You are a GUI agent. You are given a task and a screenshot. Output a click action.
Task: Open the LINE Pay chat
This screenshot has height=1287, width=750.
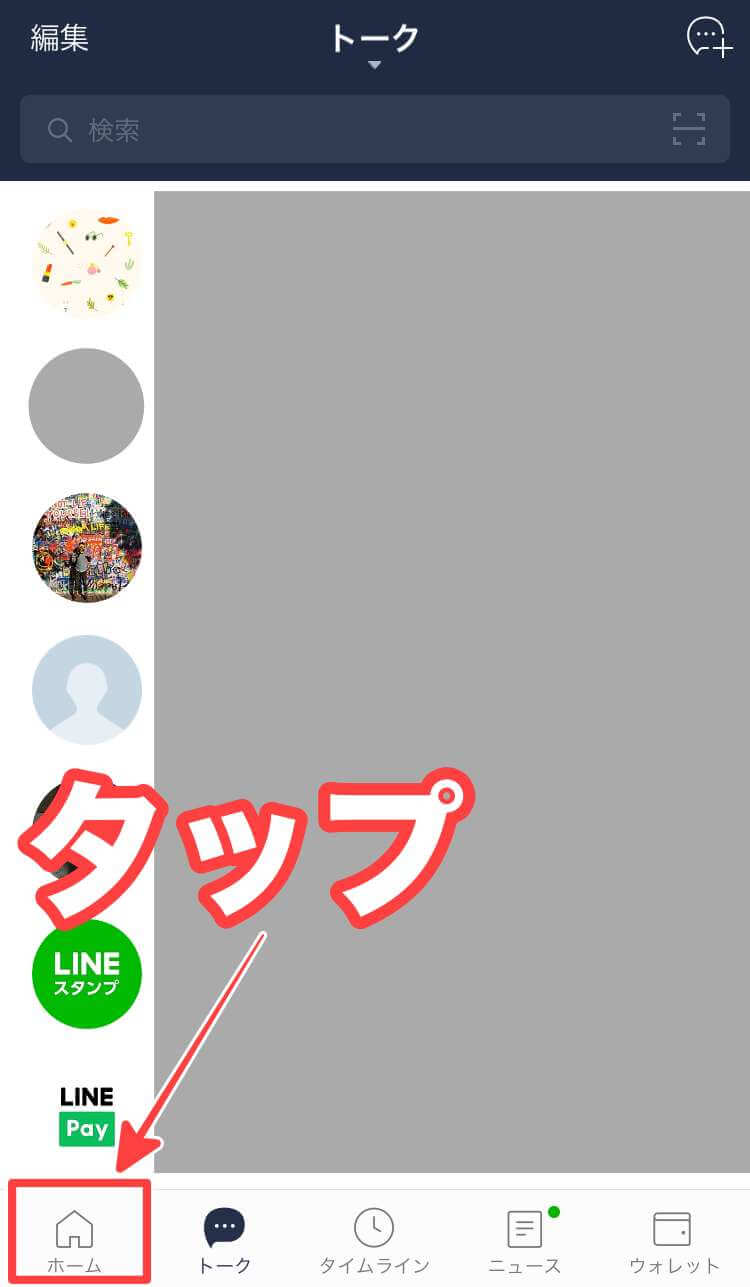click(x=87, y=1114)
